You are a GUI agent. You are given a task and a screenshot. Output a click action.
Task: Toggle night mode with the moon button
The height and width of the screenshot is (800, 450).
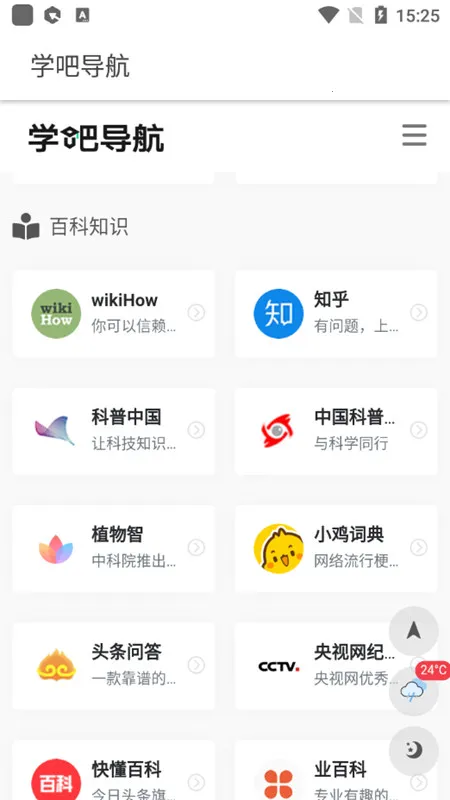pyautogui.click(x=414, y=751)
